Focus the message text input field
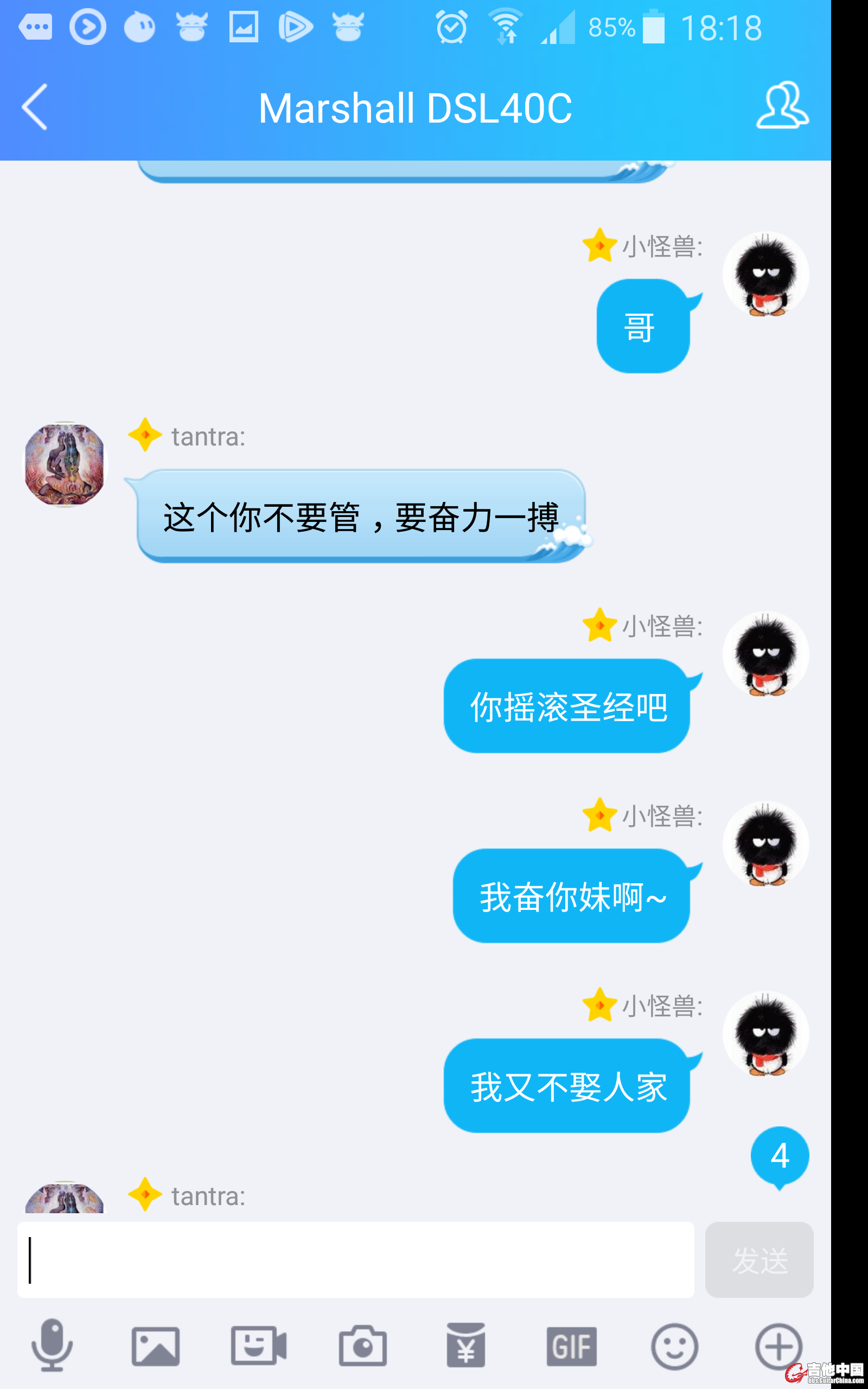The image size is (868, 1389). pos(356,1259)
